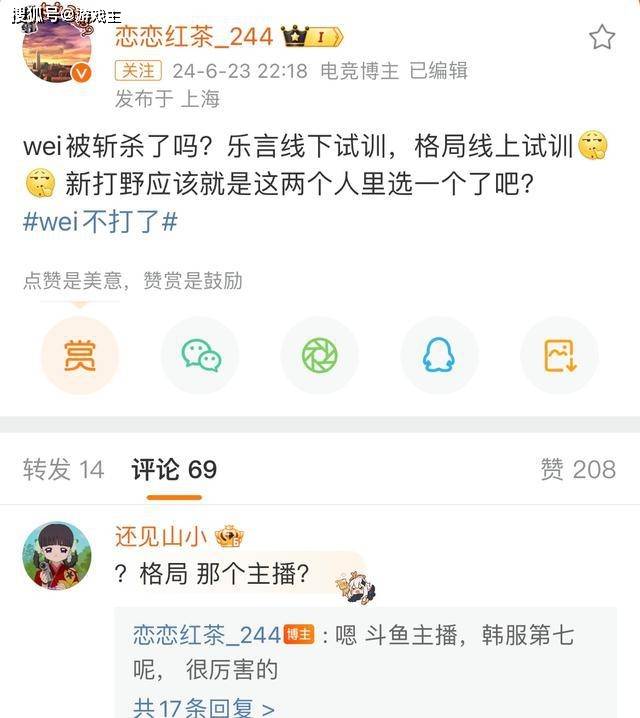The image size is (640, 718).
Task: Open commenter 还见山小's avatar
Action: 57,555
